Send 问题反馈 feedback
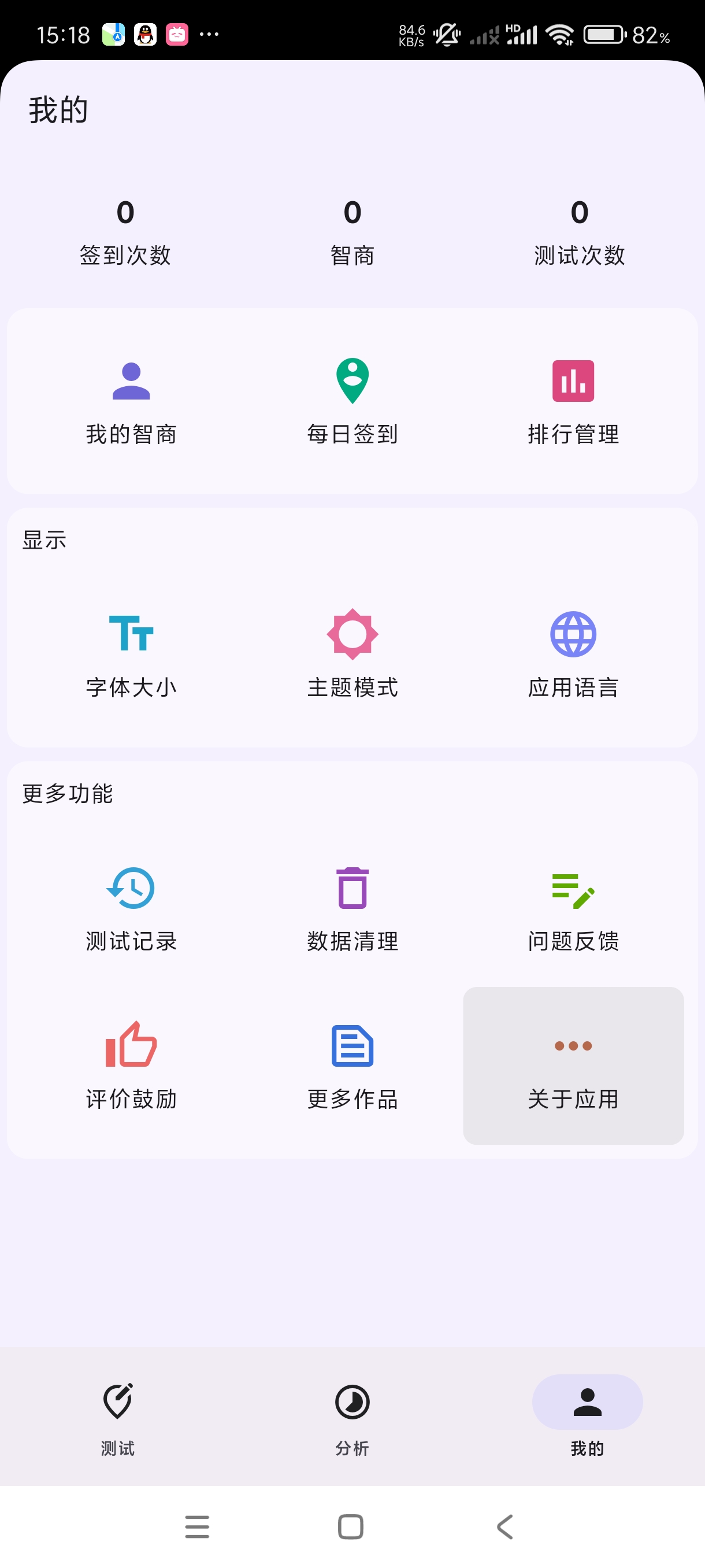 pyautogui.click(x=573, y=908)
